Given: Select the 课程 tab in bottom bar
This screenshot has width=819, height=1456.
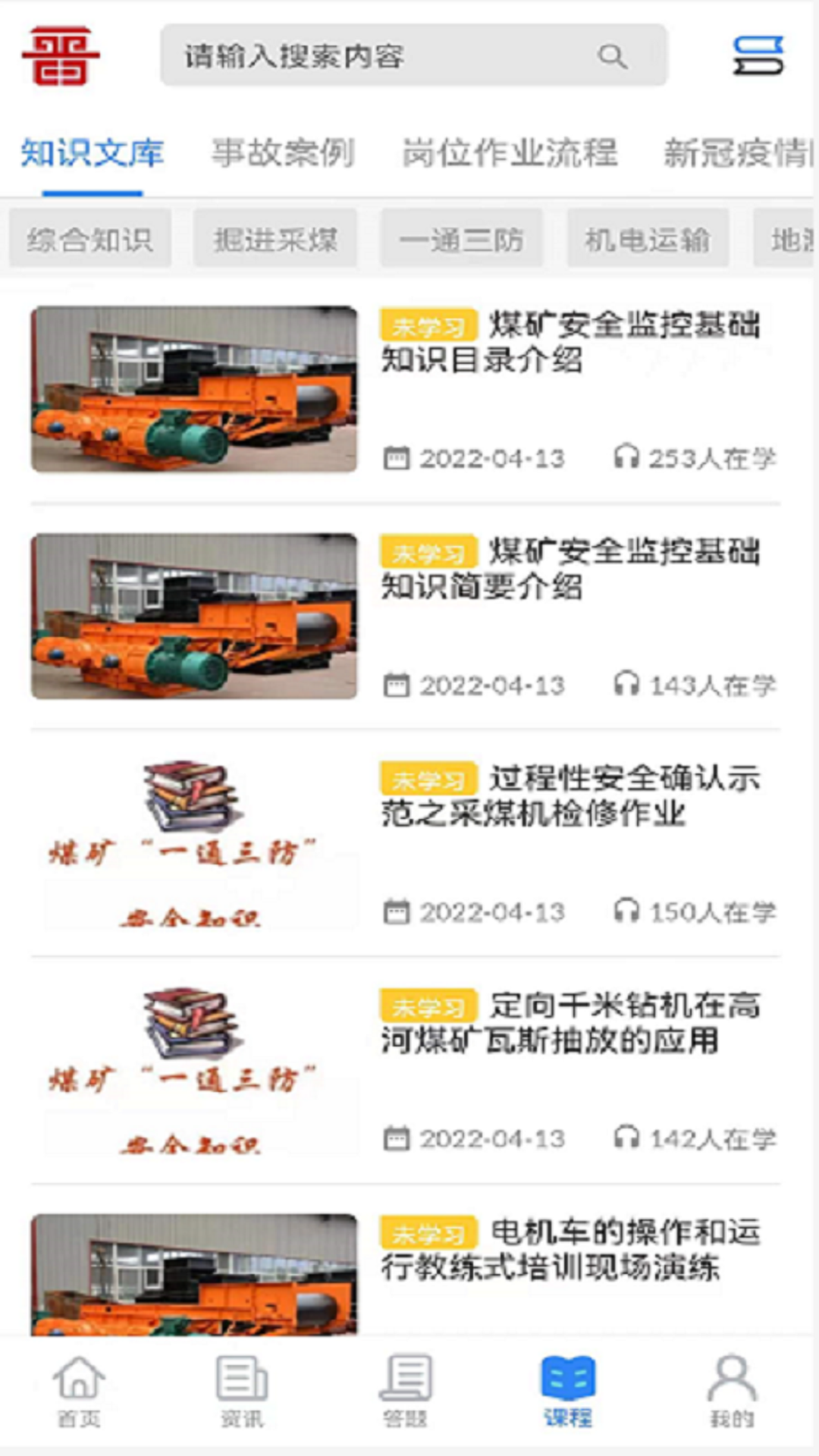Looking at the screenshot, I should tap(568, 1392).
